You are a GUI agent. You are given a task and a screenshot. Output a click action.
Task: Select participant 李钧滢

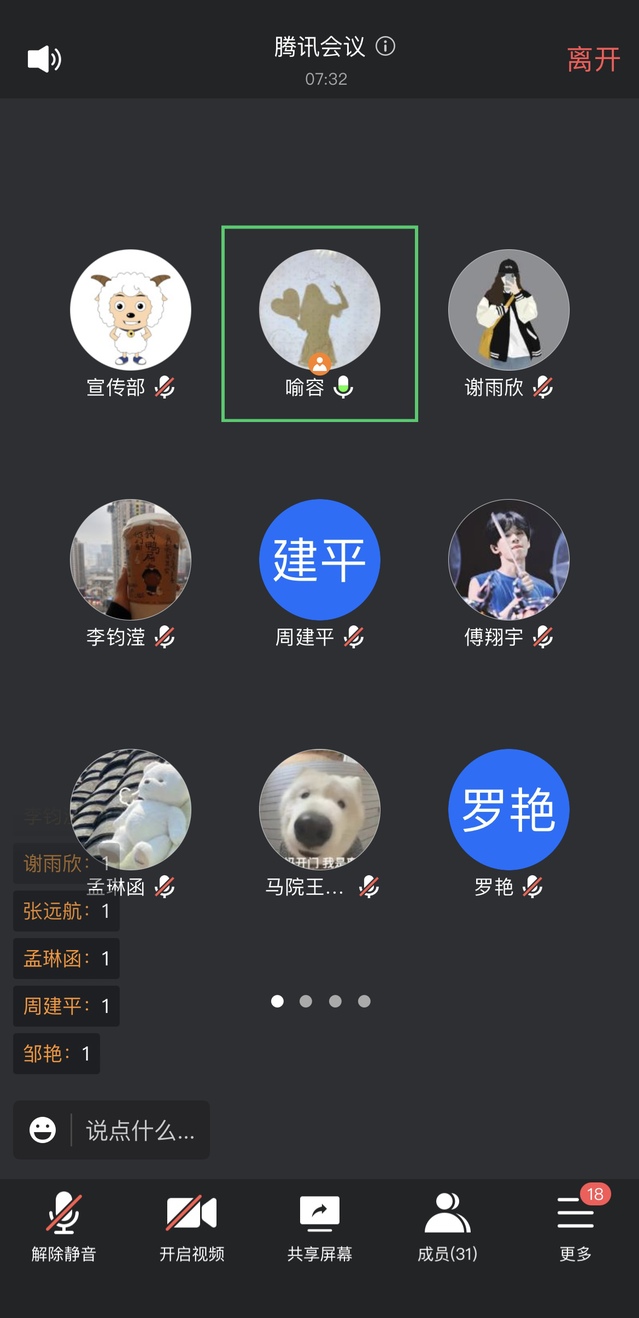coord(130,560)
